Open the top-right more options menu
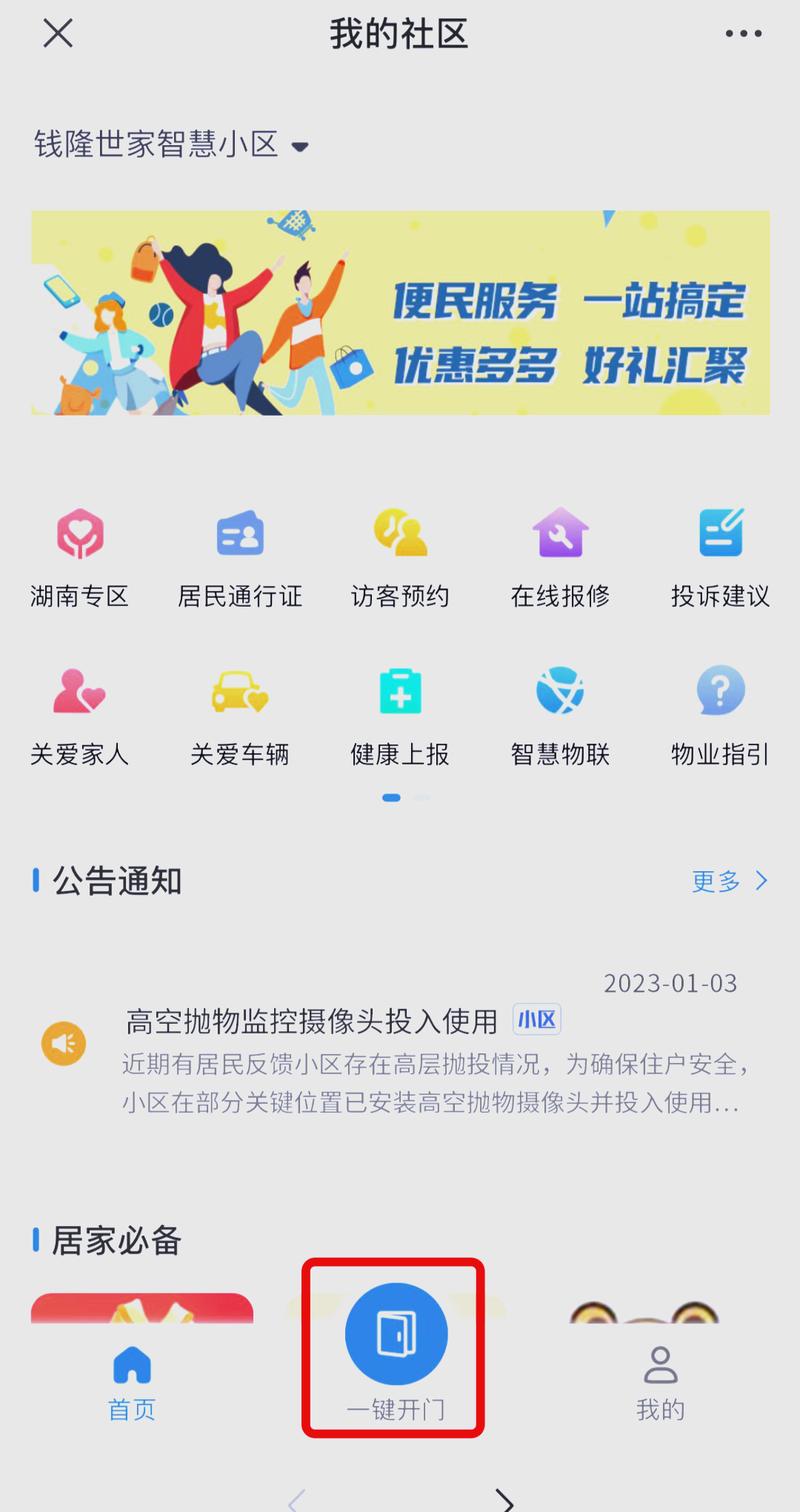800x1512 pixels. point(742,33)
